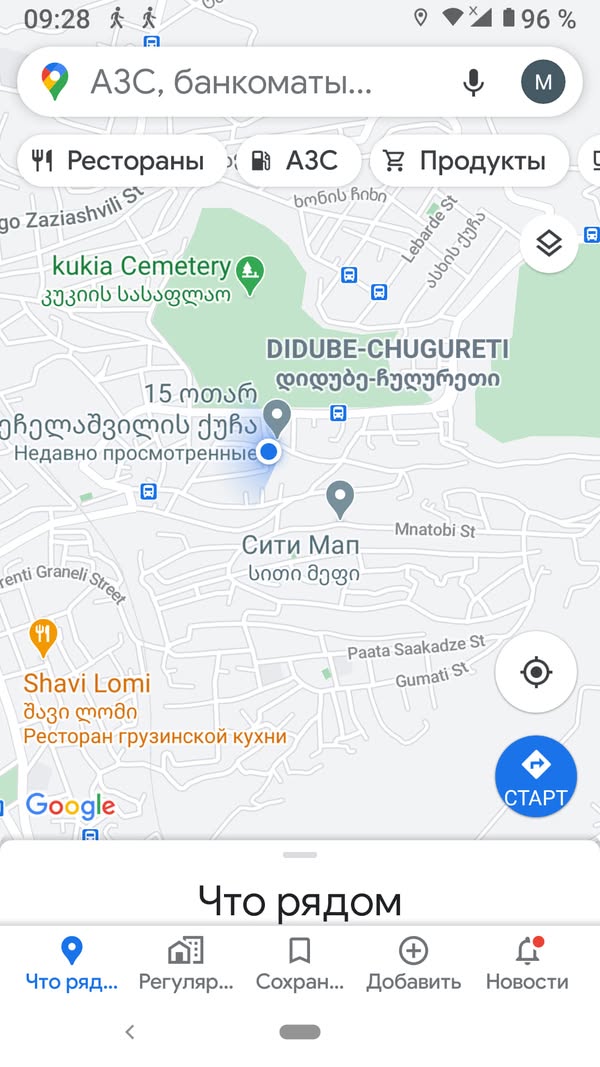Expand the Что рядом bottom sheet handle

pyautogui.click(x=300, y=855)
